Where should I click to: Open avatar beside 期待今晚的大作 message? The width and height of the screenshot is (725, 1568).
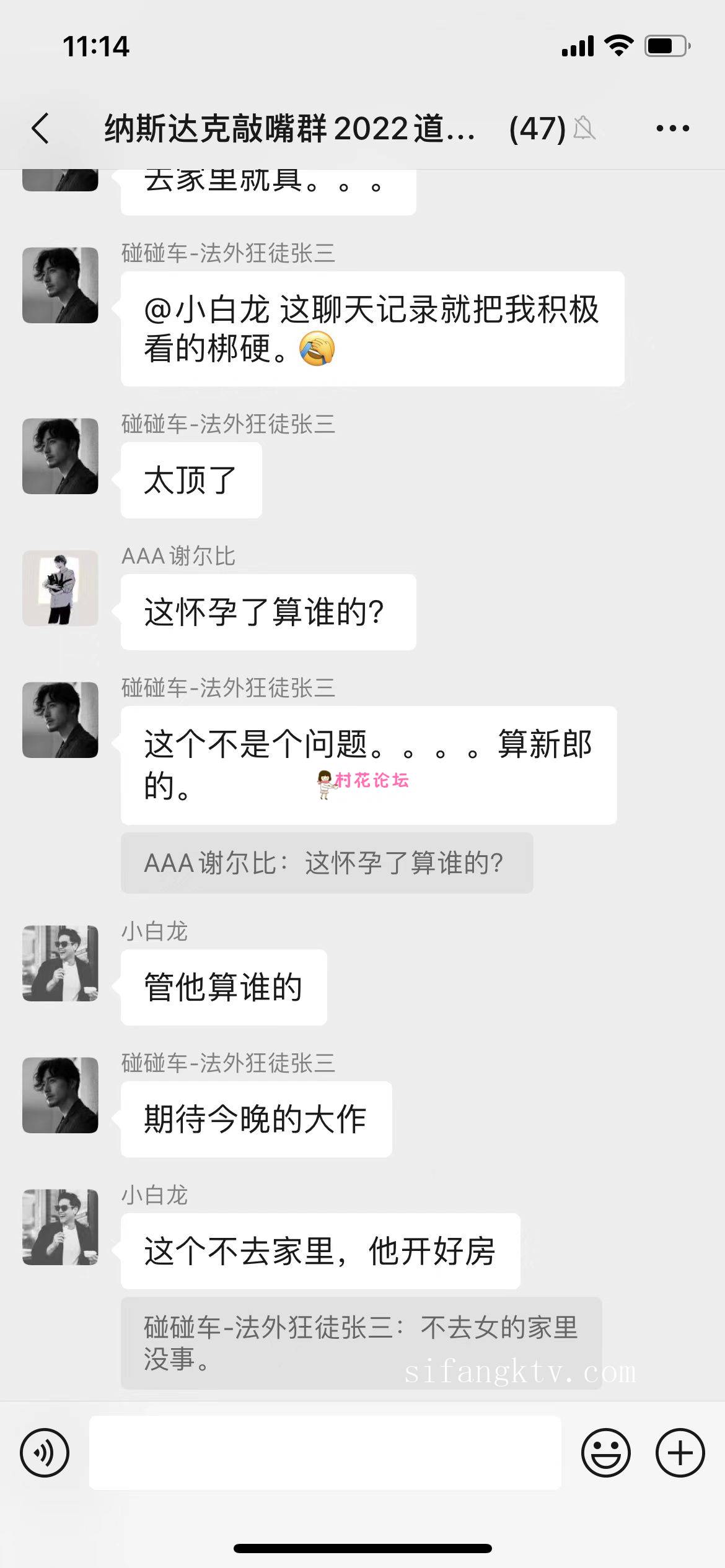[60, 1095]
